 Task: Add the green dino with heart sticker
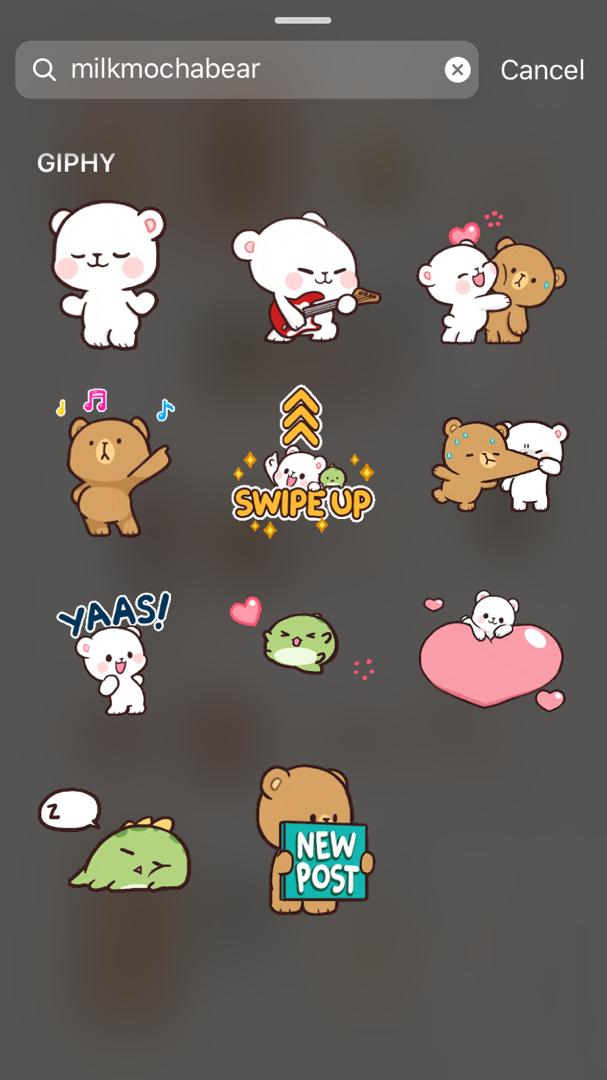click(x=298, y=640)
